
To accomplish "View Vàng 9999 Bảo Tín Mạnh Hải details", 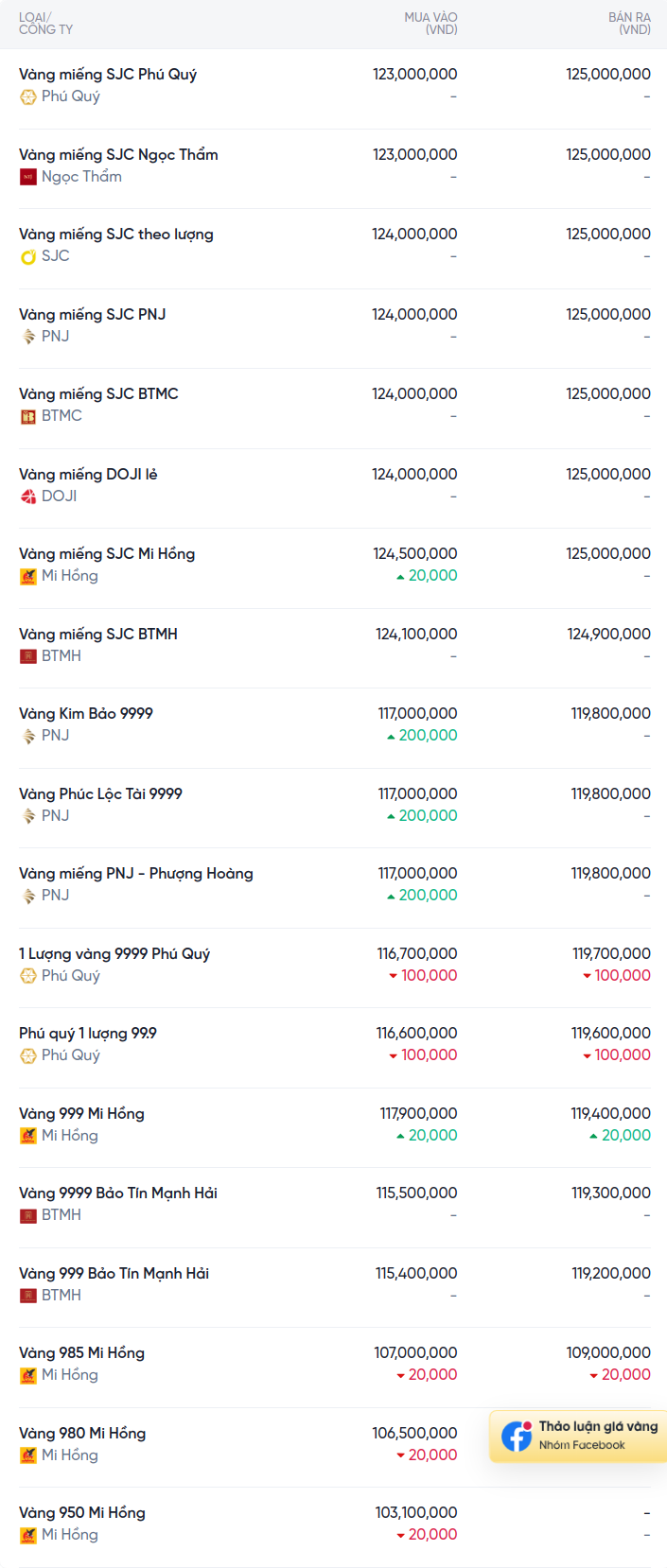I will pyautogui.click(x=118, y=1193).
